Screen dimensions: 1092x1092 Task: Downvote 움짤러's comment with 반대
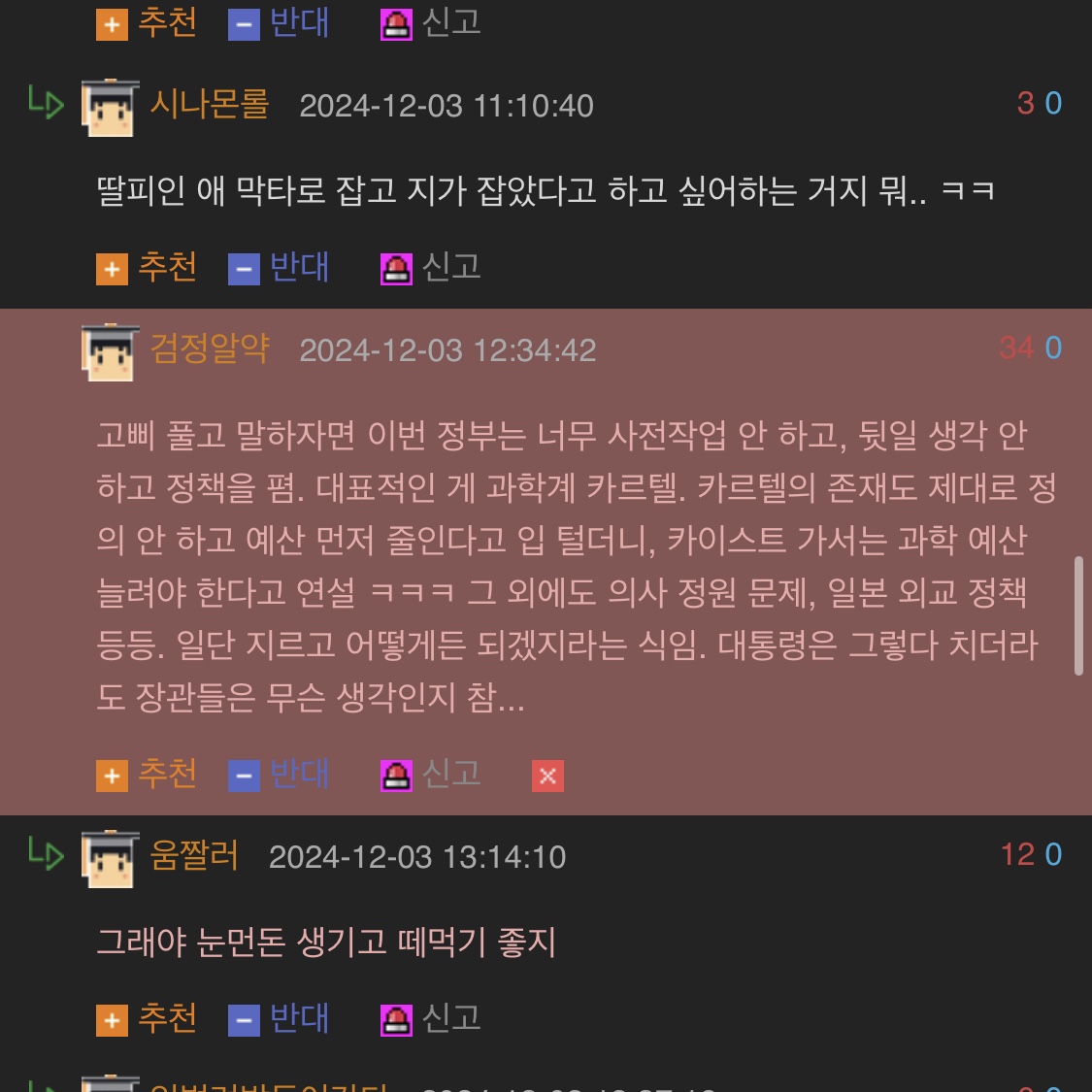tap(279, 1018)
